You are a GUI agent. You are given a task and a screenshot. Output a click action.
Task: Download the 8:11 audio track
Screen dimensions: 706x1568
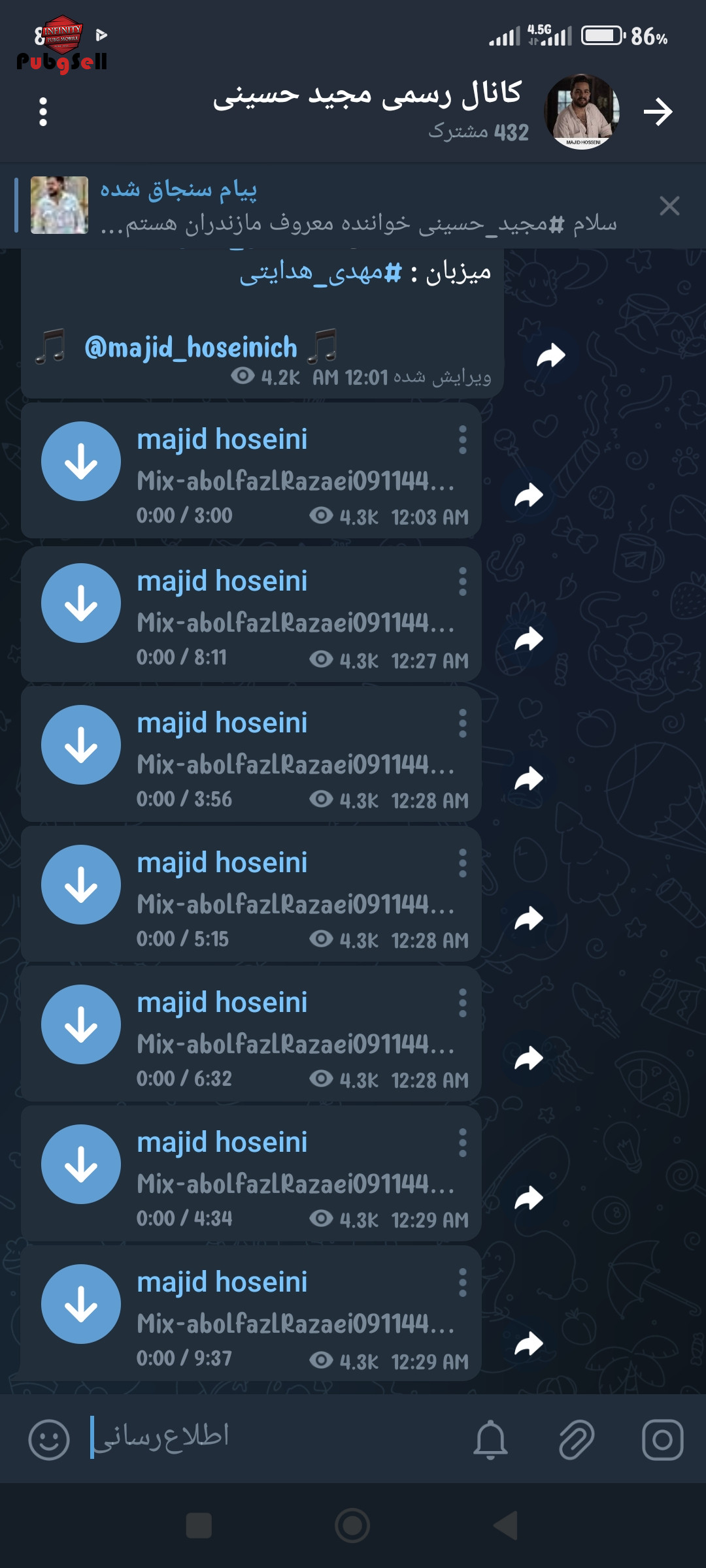(x=81, y=603)
